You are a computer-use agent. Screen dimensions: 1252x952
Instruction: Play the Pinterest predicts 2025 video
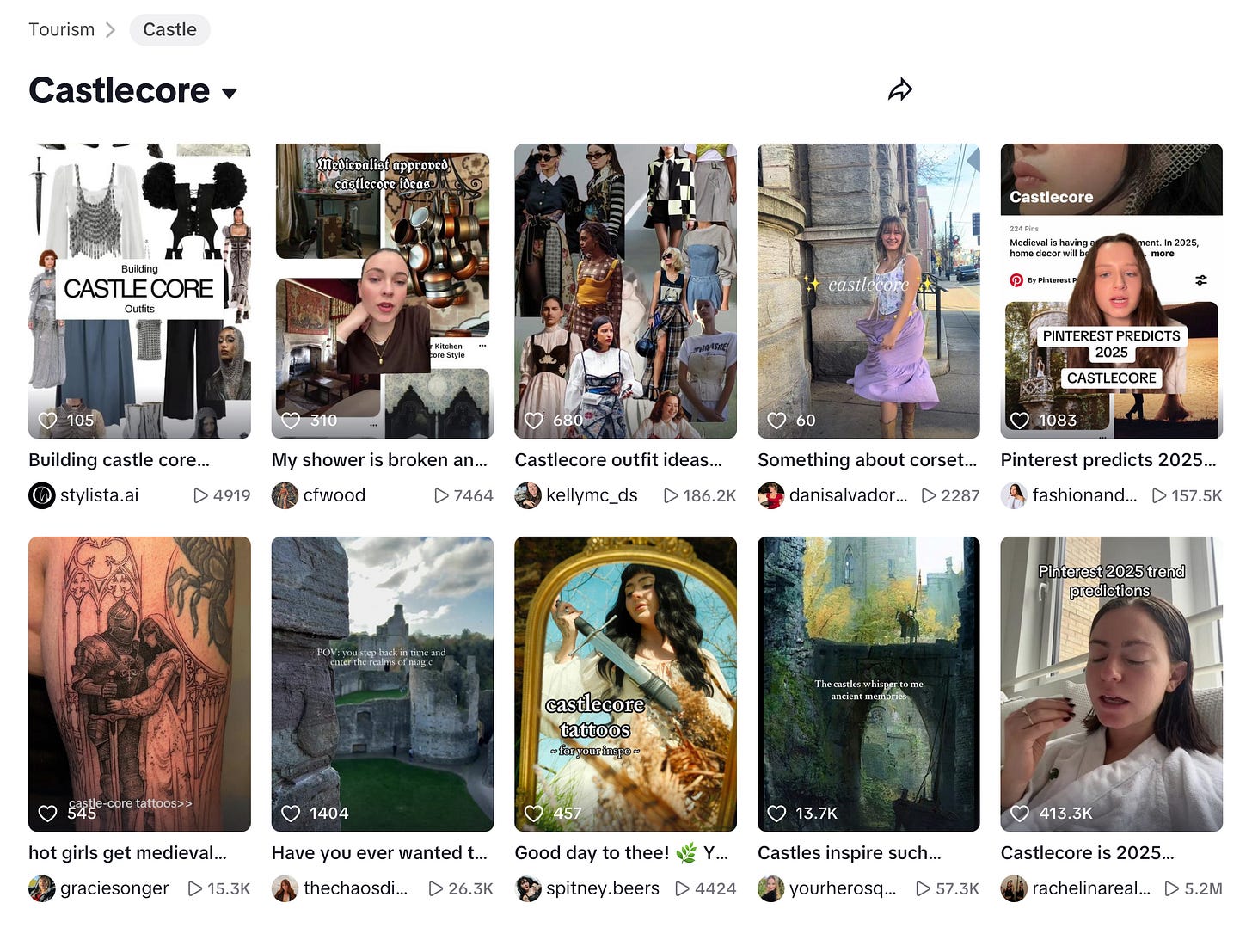click(x=1112, y=291)
